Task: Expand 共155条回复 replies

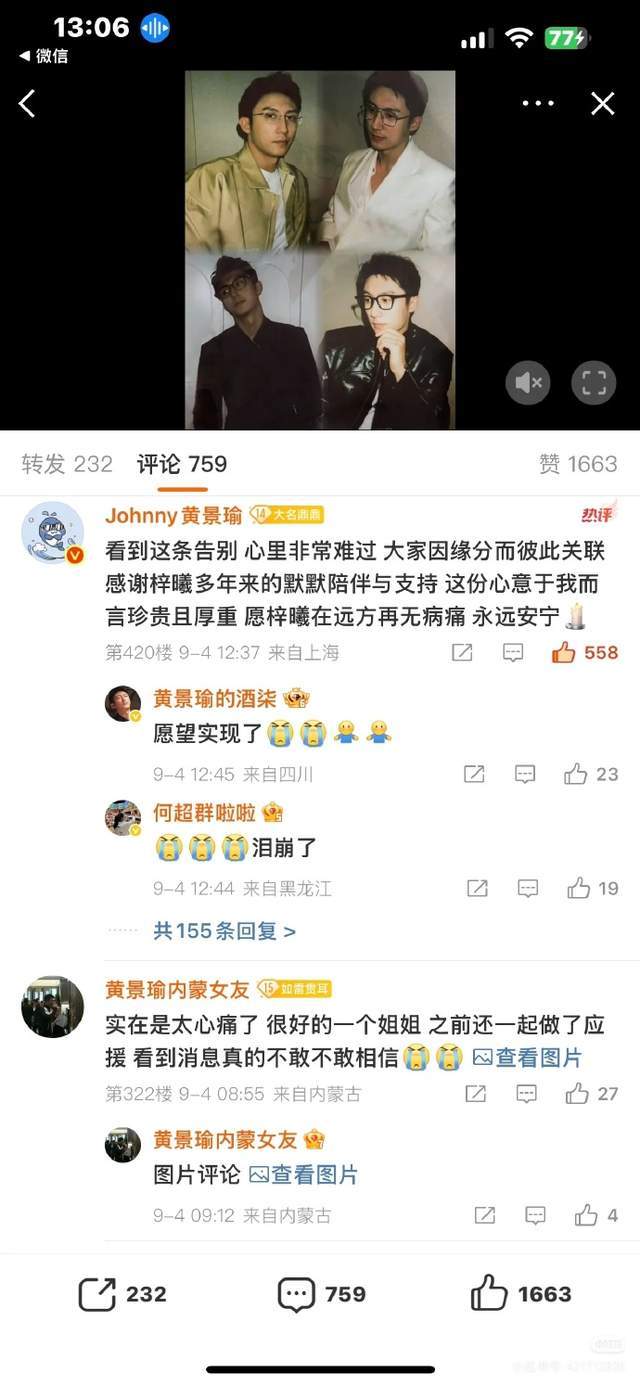Action: 224,931
